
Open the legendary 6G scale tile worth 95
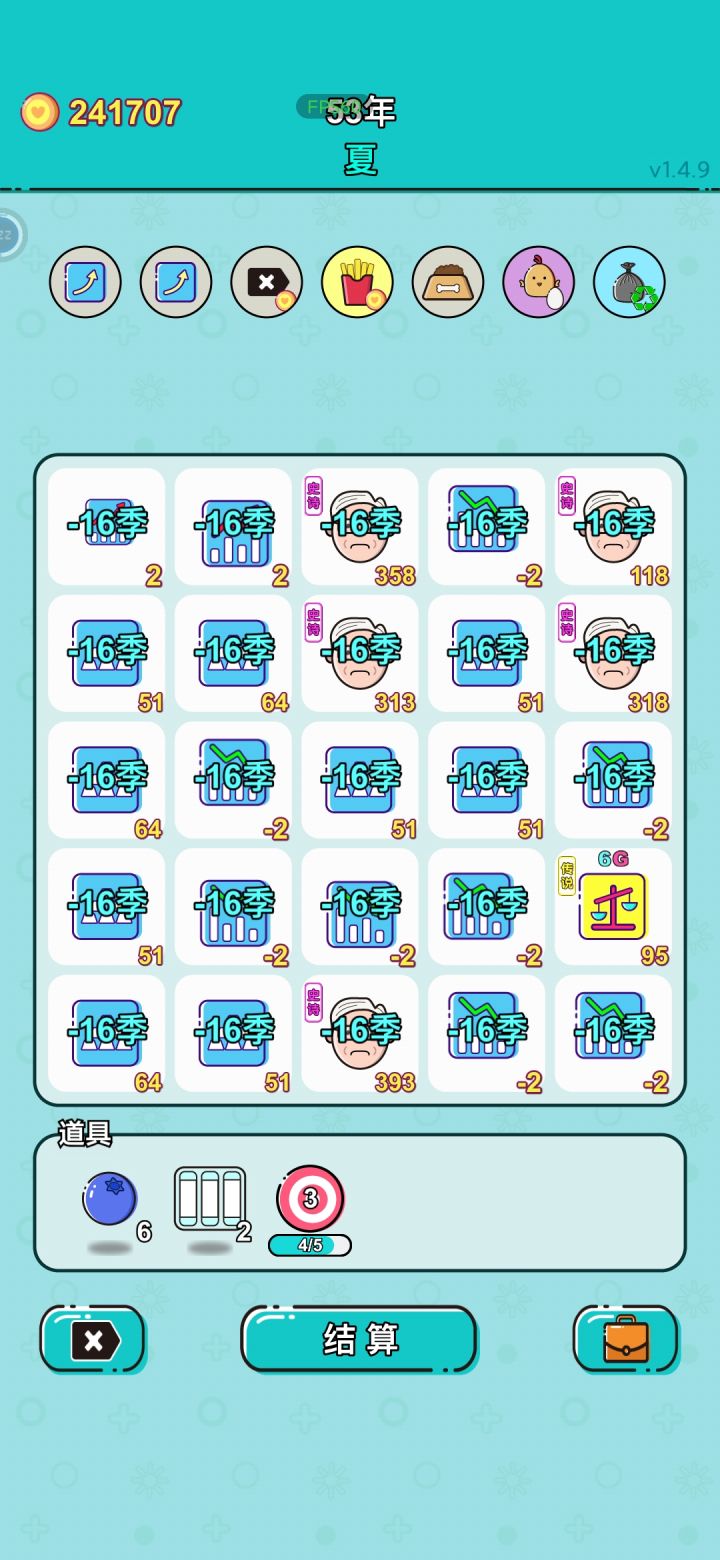(x=613, y=907)
